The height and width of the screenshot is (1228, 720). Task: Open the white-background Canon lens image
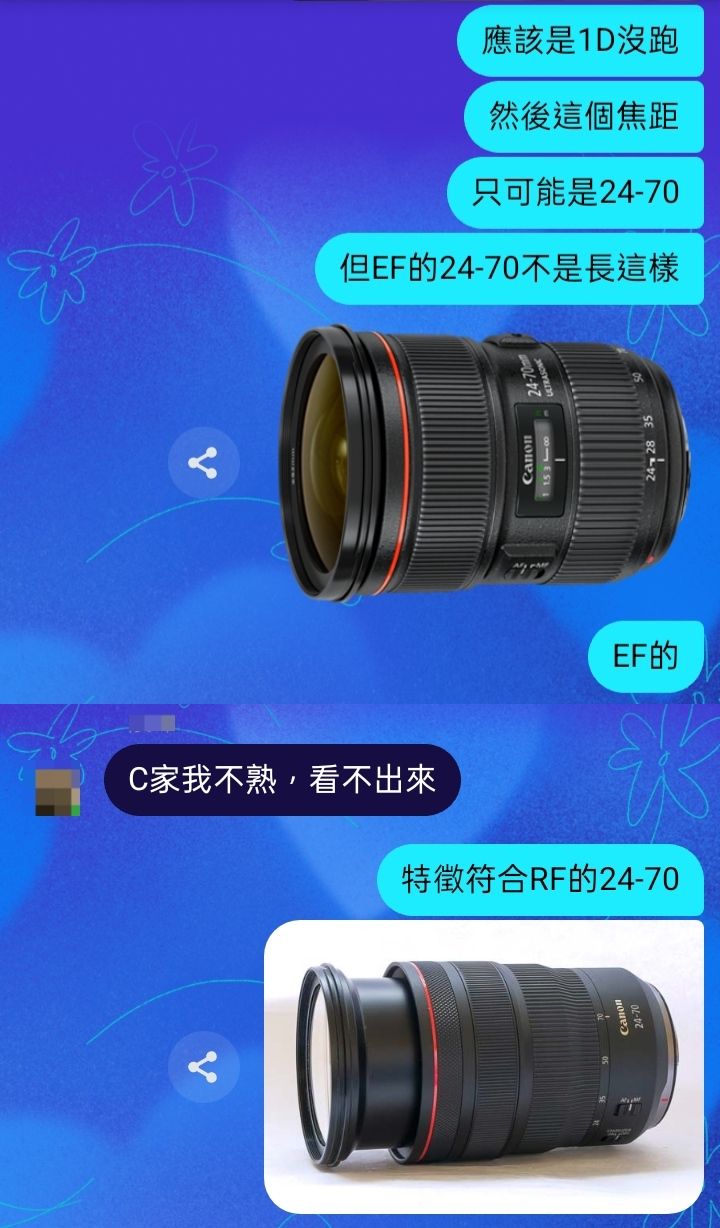click(485, 1066)
